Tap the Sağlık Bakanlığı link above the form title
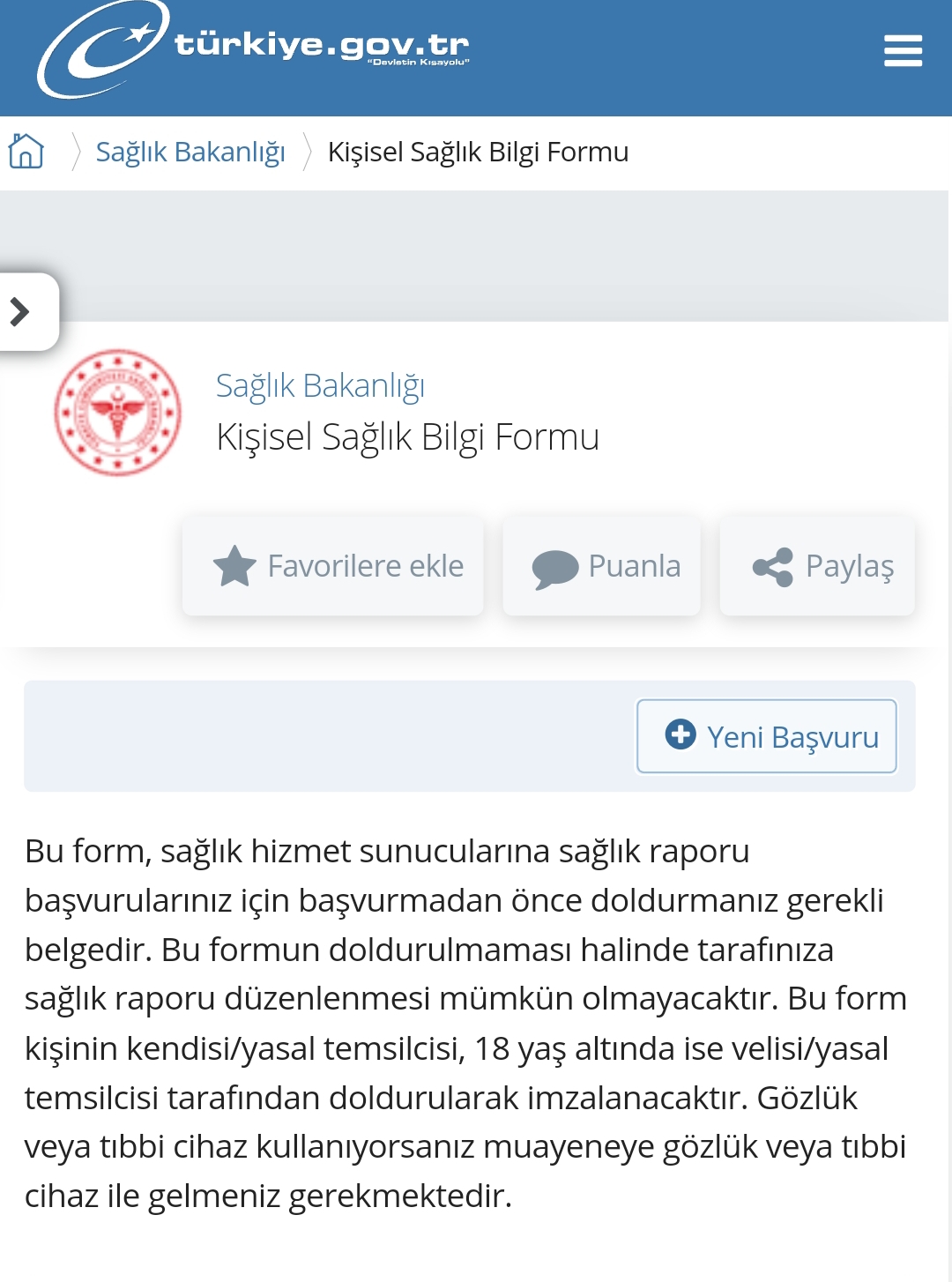Viewport: 952px width, 1282px height. [x=321, y=386]
